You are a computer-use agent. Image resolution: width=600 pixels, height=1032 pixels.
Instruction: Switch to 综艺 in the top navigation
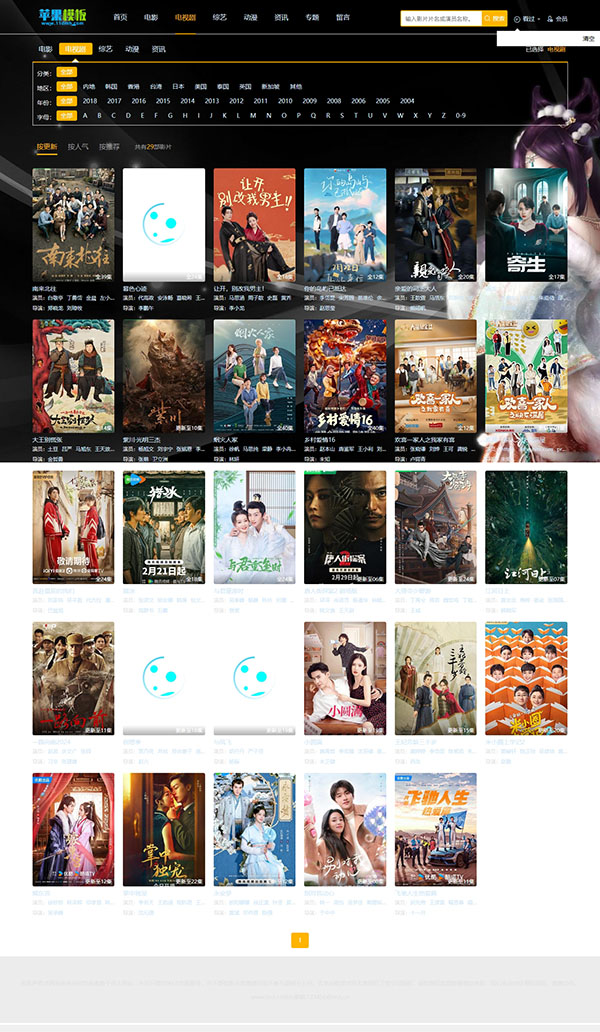[219, 17]
